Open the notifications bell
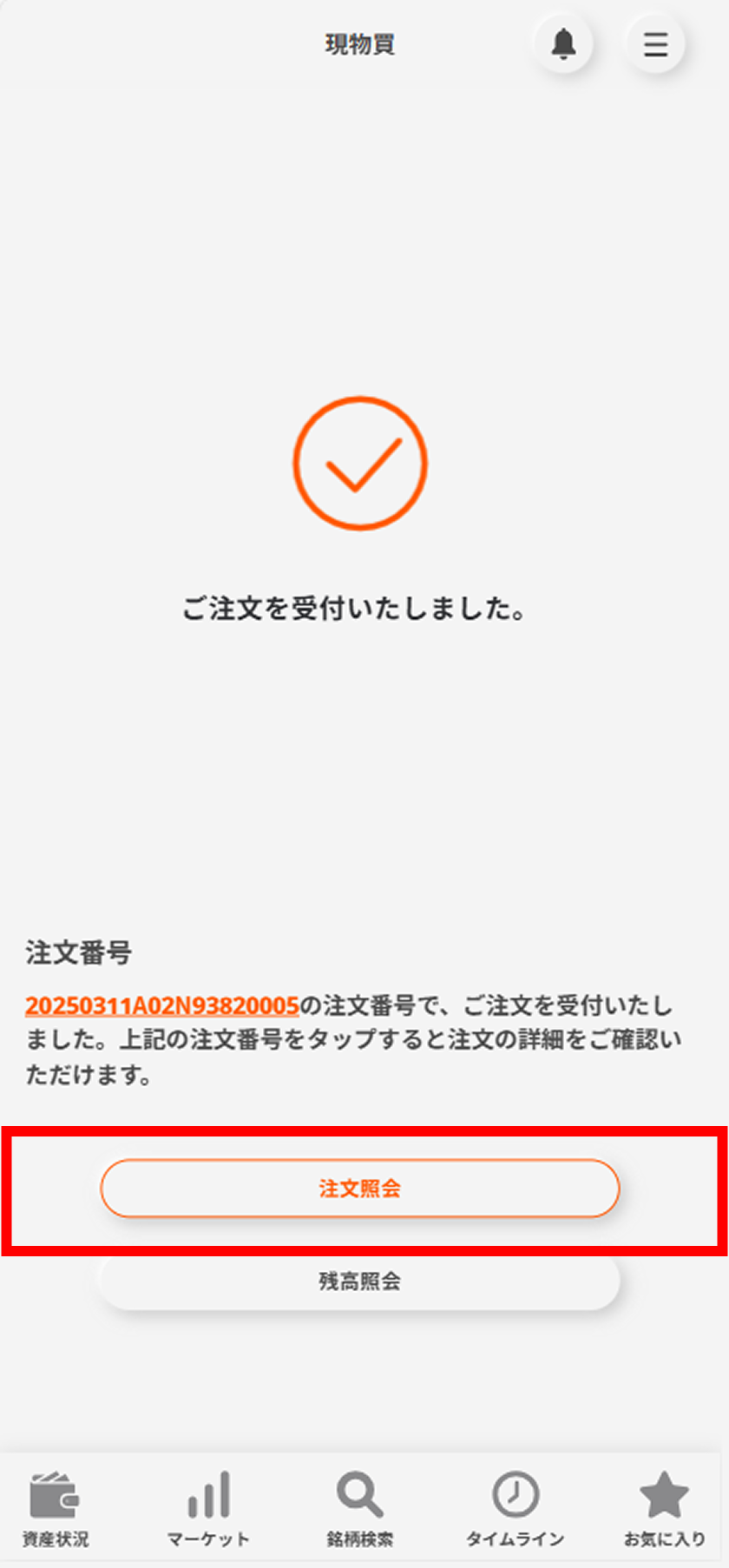The image size is (729, 1568). [x=564, y=43]
